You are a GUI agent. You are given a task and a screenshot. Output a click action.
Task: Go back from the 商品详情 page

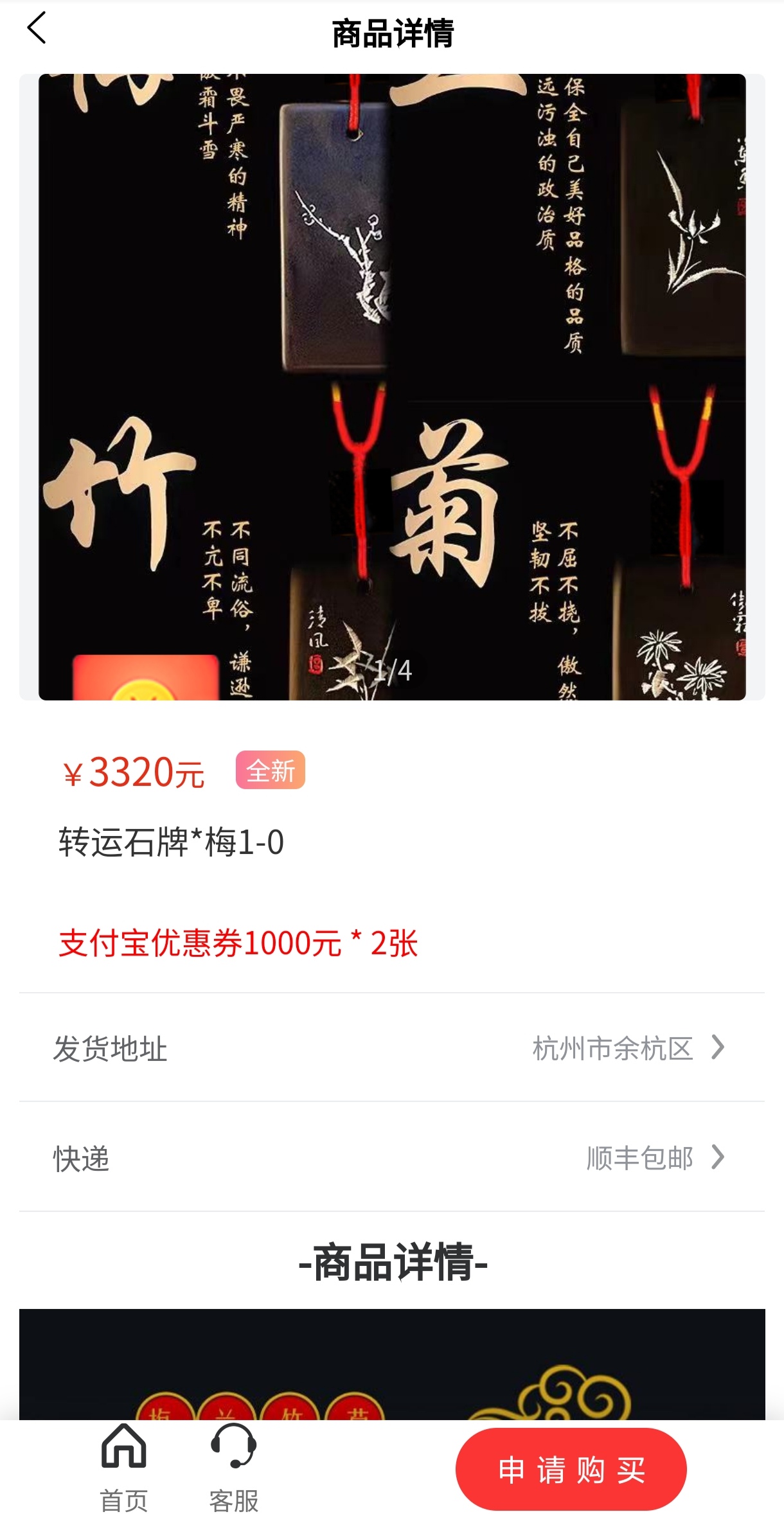(37, 28)
